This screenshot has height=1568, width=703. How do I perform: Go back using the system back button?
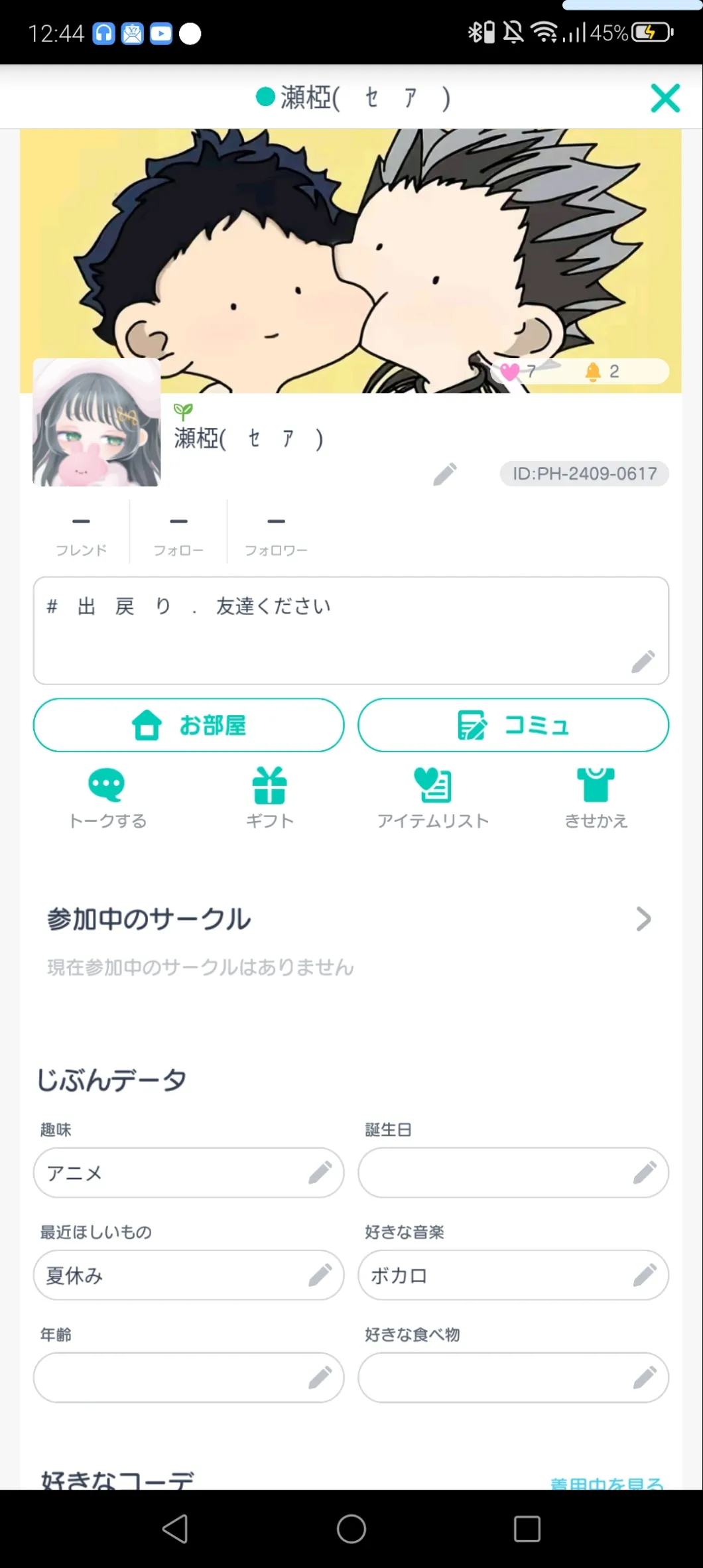(x=175, y=1529)
